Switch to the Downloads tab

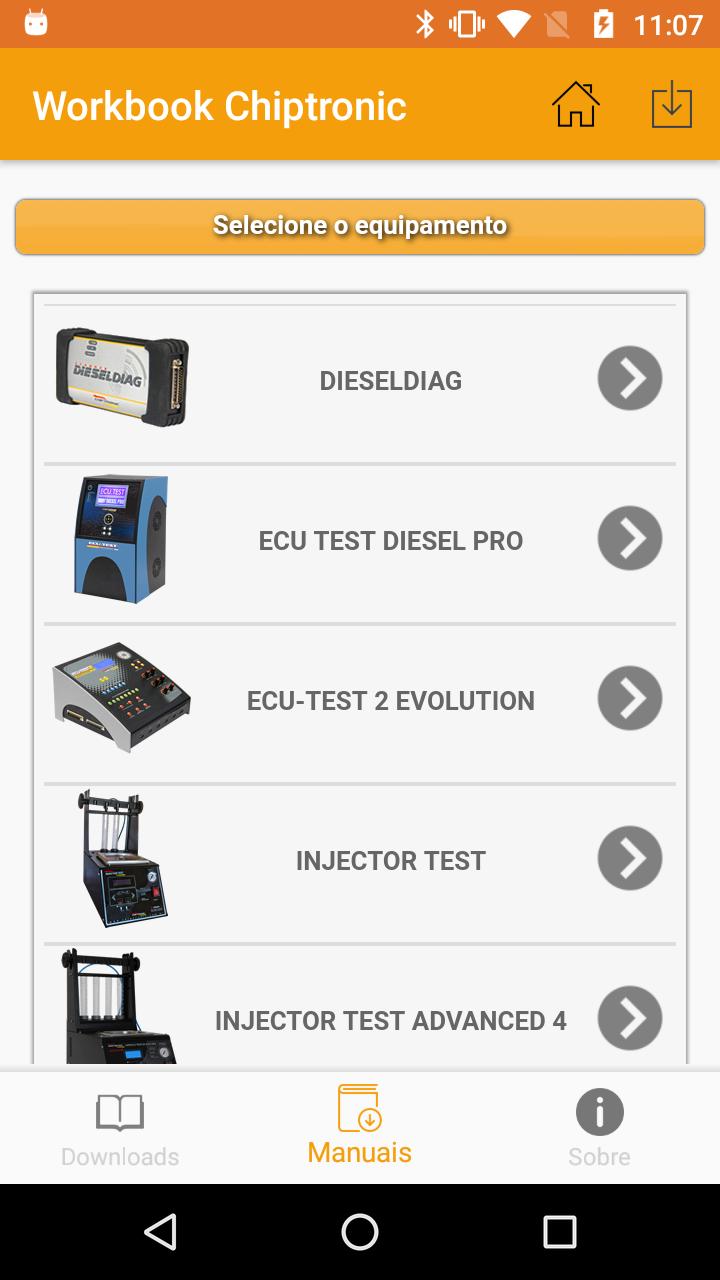pos(120,1130)
